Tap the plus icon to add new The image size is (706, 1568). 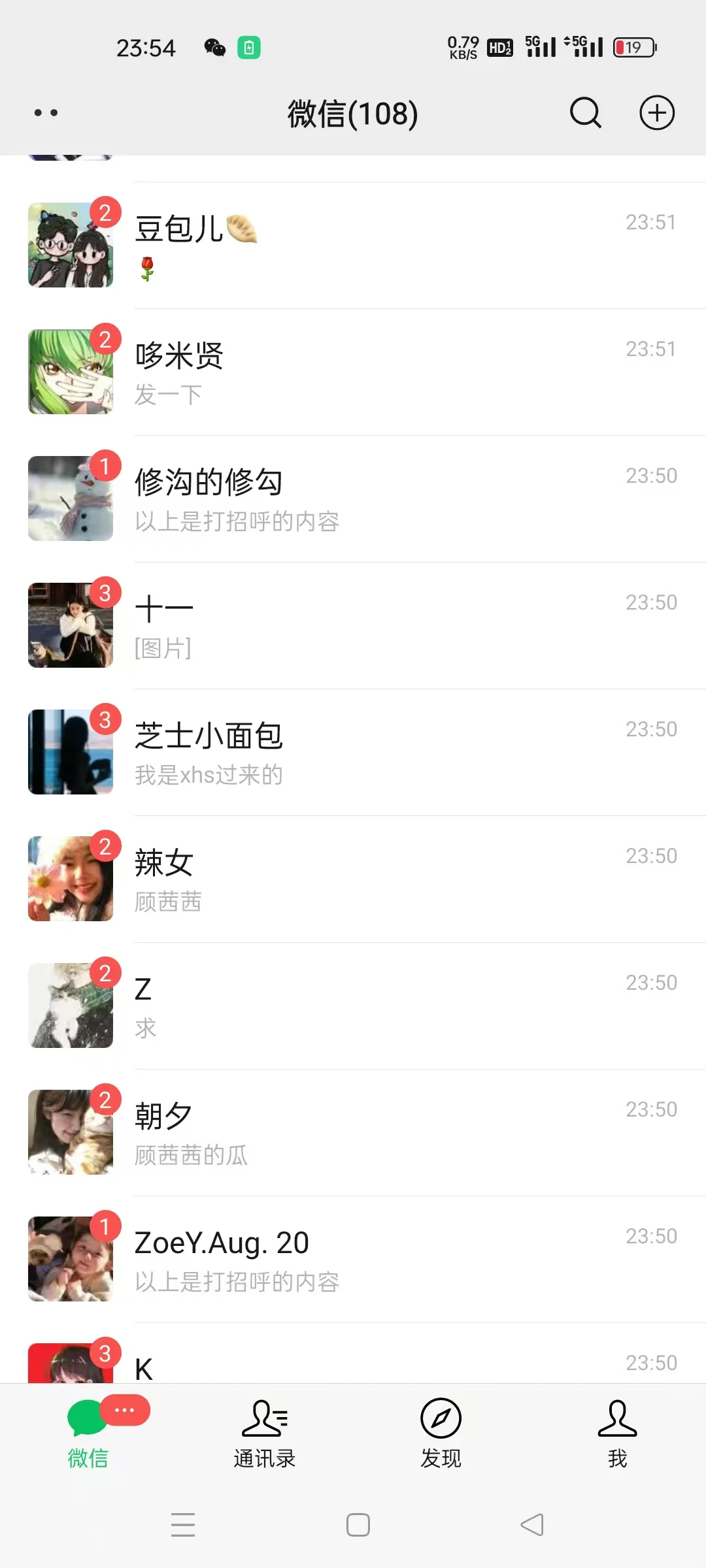[656, 113]
